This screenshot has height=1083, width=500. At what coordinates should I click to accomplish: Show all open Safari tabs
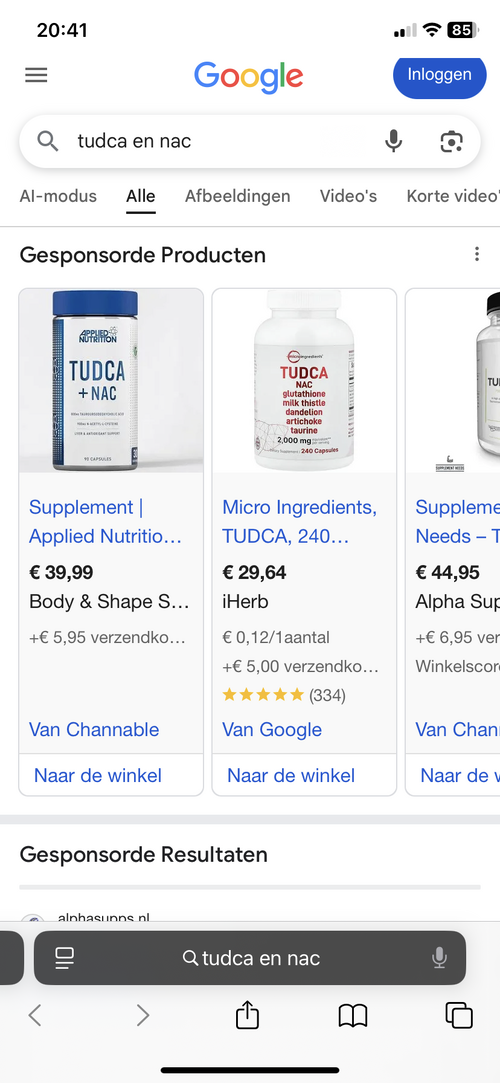(x=459, y=1015)
